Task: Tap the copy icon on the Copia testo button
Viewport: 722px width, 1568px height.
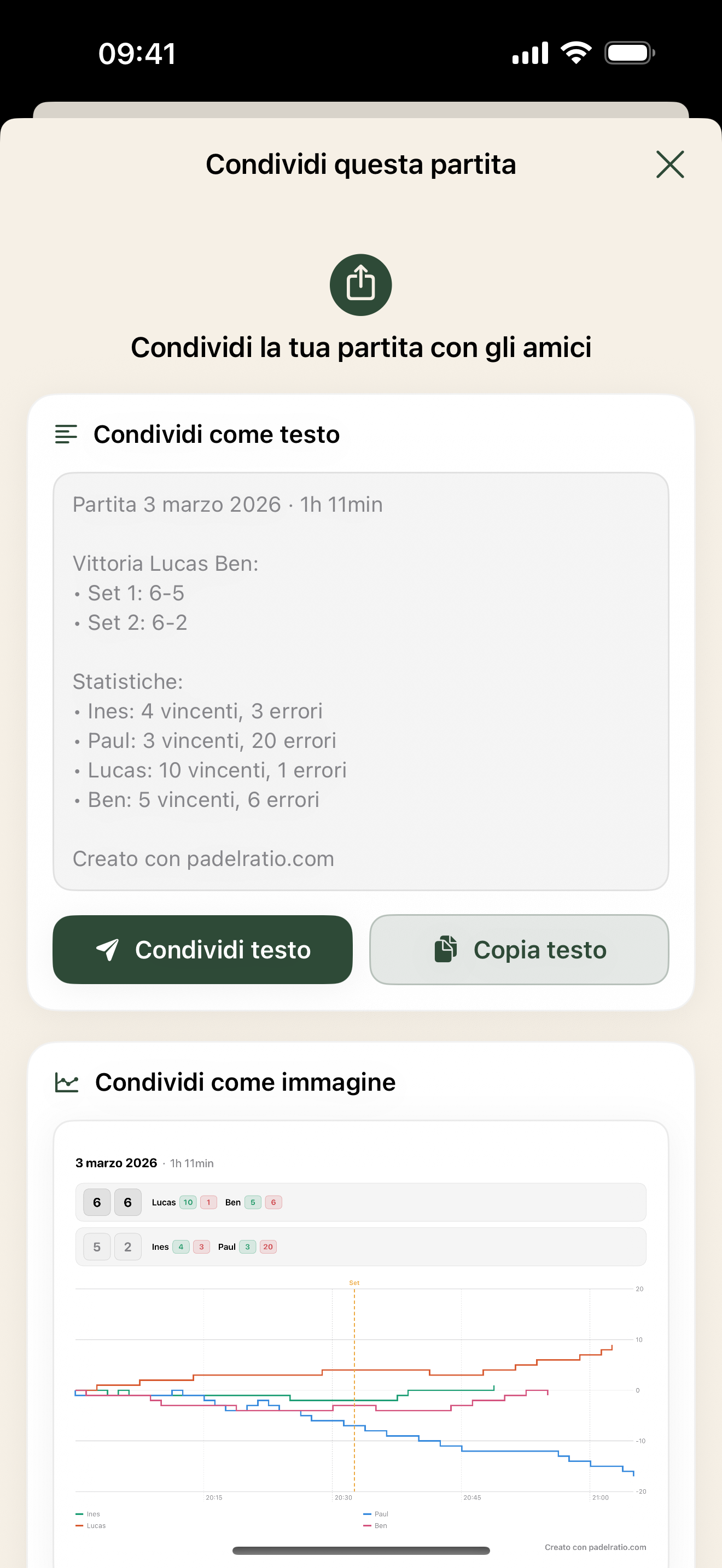Action: 446,949
